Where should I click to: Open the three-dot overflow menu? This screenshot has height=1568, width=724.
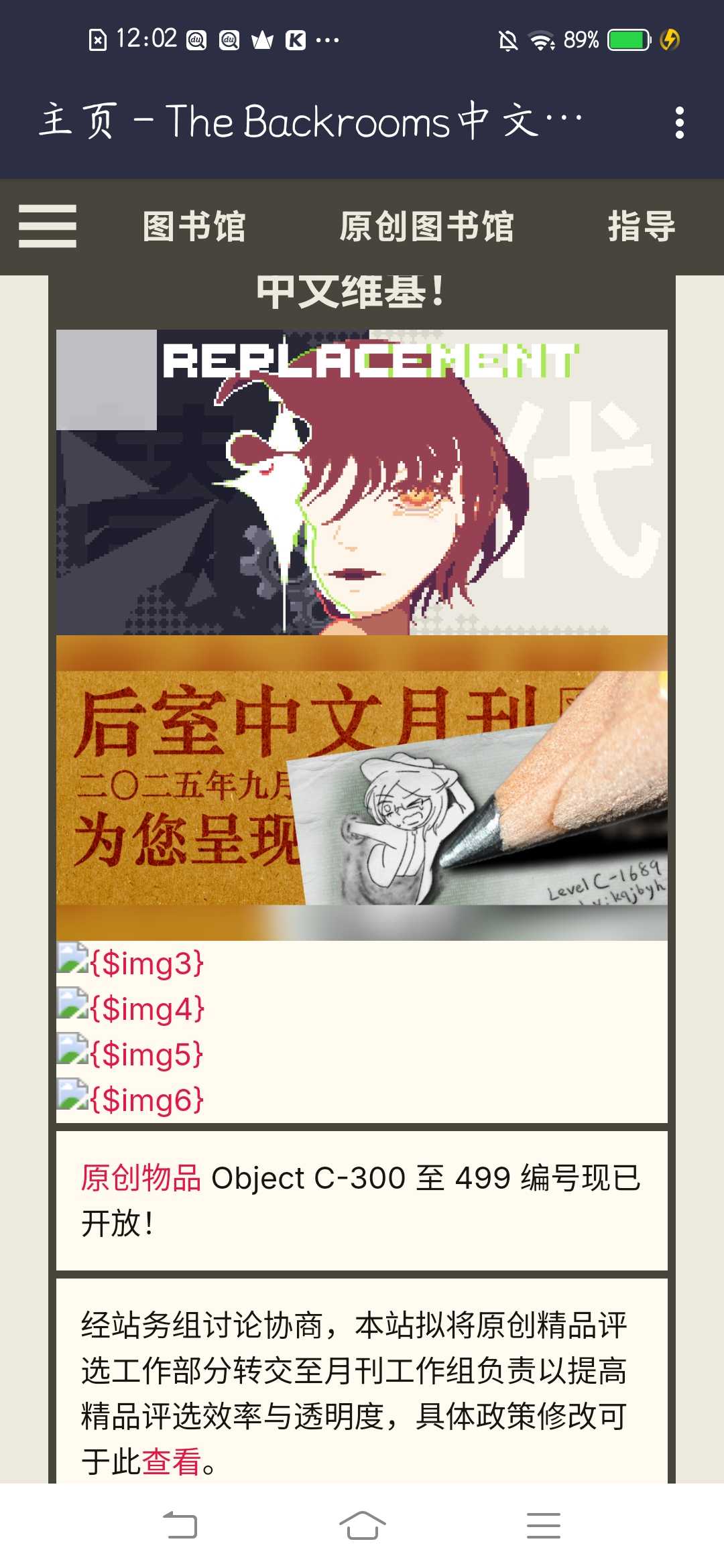(679, 123)
